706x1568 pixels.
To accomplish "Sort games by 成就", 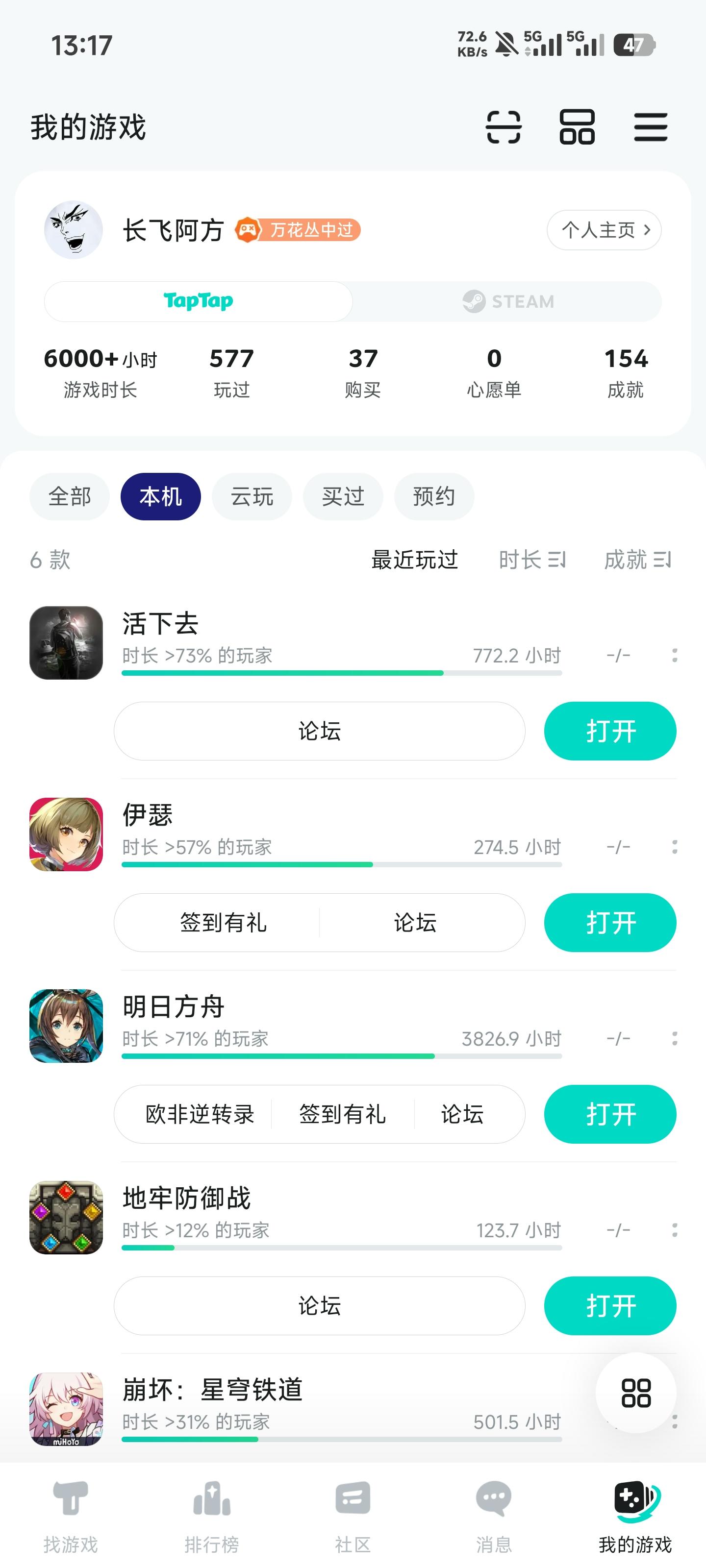I will pyautogui.click(x=637, y=560).
